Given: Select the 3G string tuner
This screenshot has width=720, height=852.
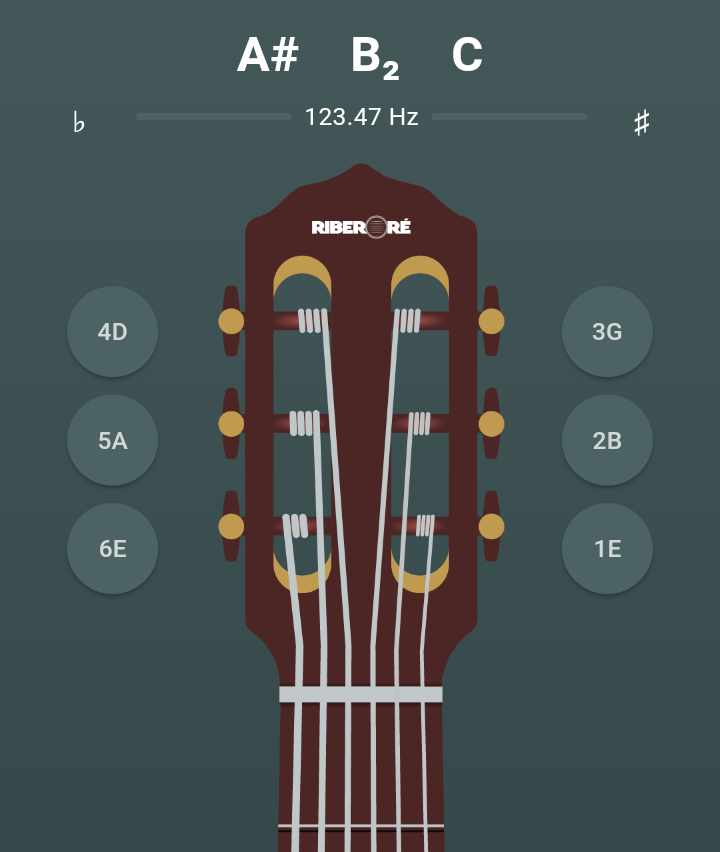Looking at the screenshot, I should [607, 332].
